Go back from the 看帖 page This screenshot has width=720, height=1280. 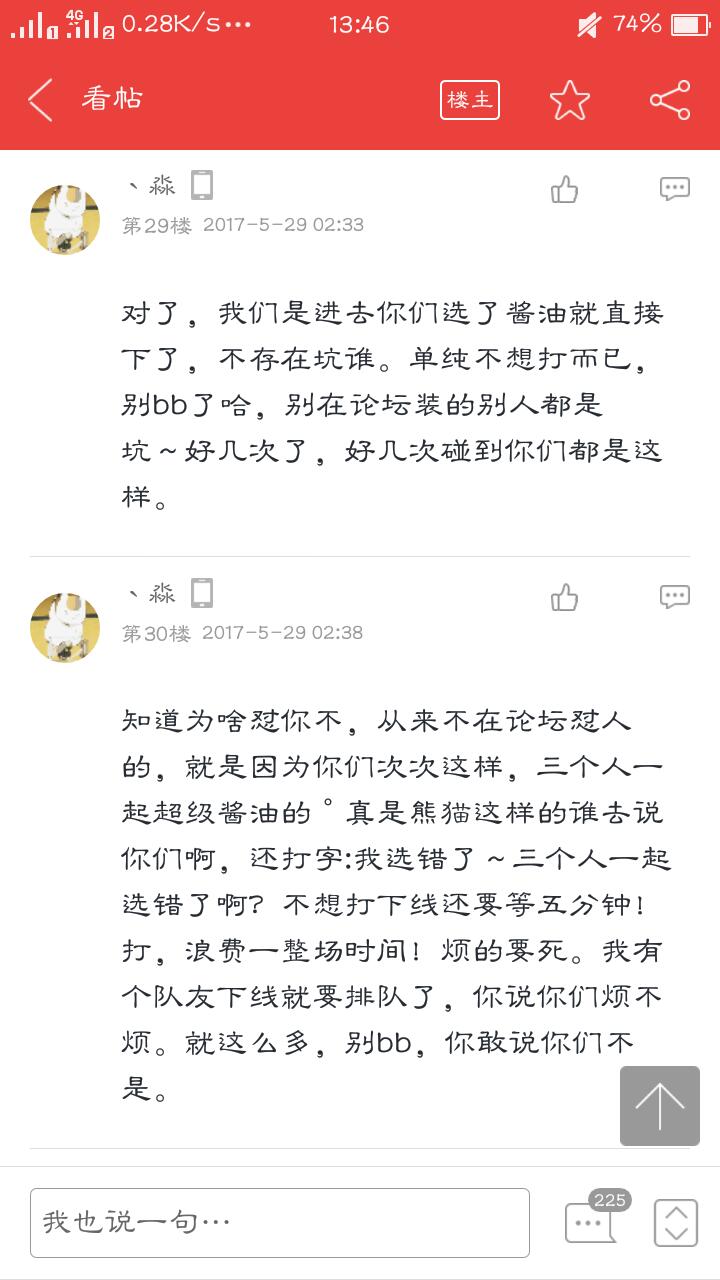(41, 100)
